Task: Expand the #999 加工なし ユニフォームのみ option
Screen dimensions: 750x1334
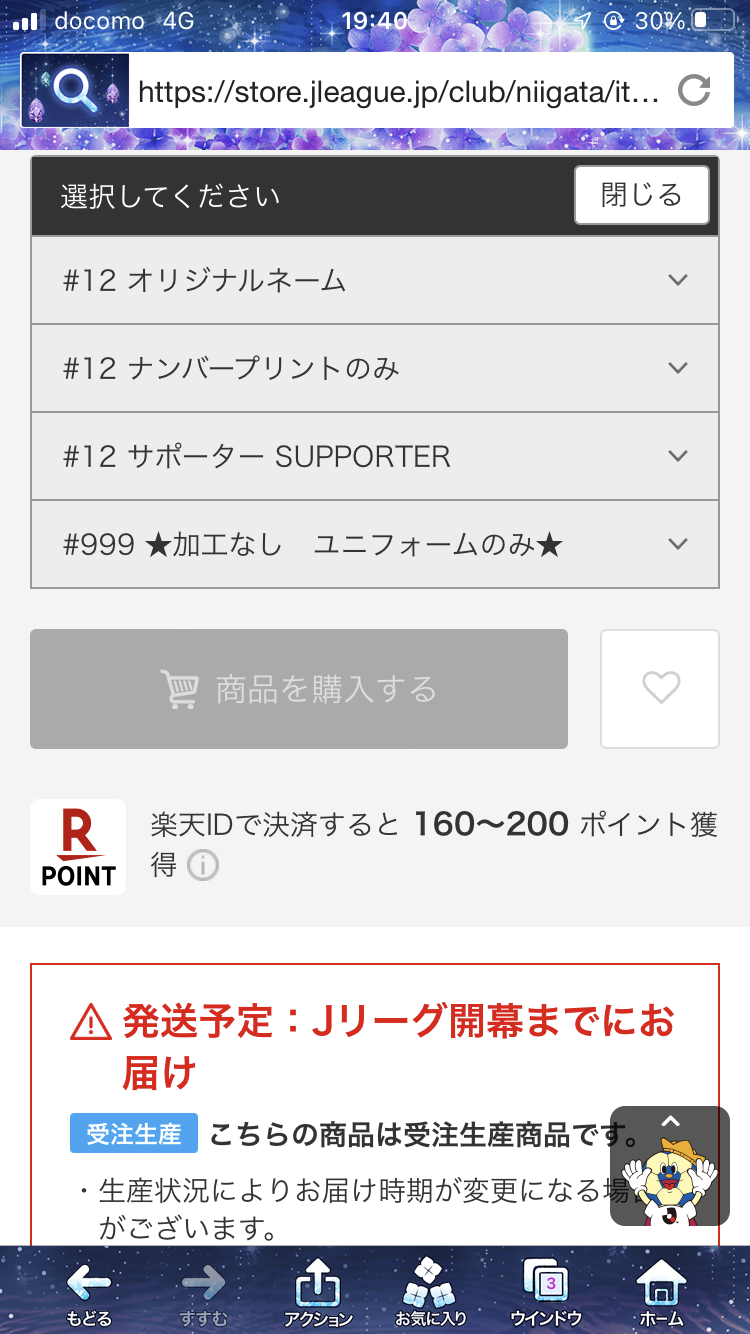Action: pyautogui.click(x=375, y=545)
